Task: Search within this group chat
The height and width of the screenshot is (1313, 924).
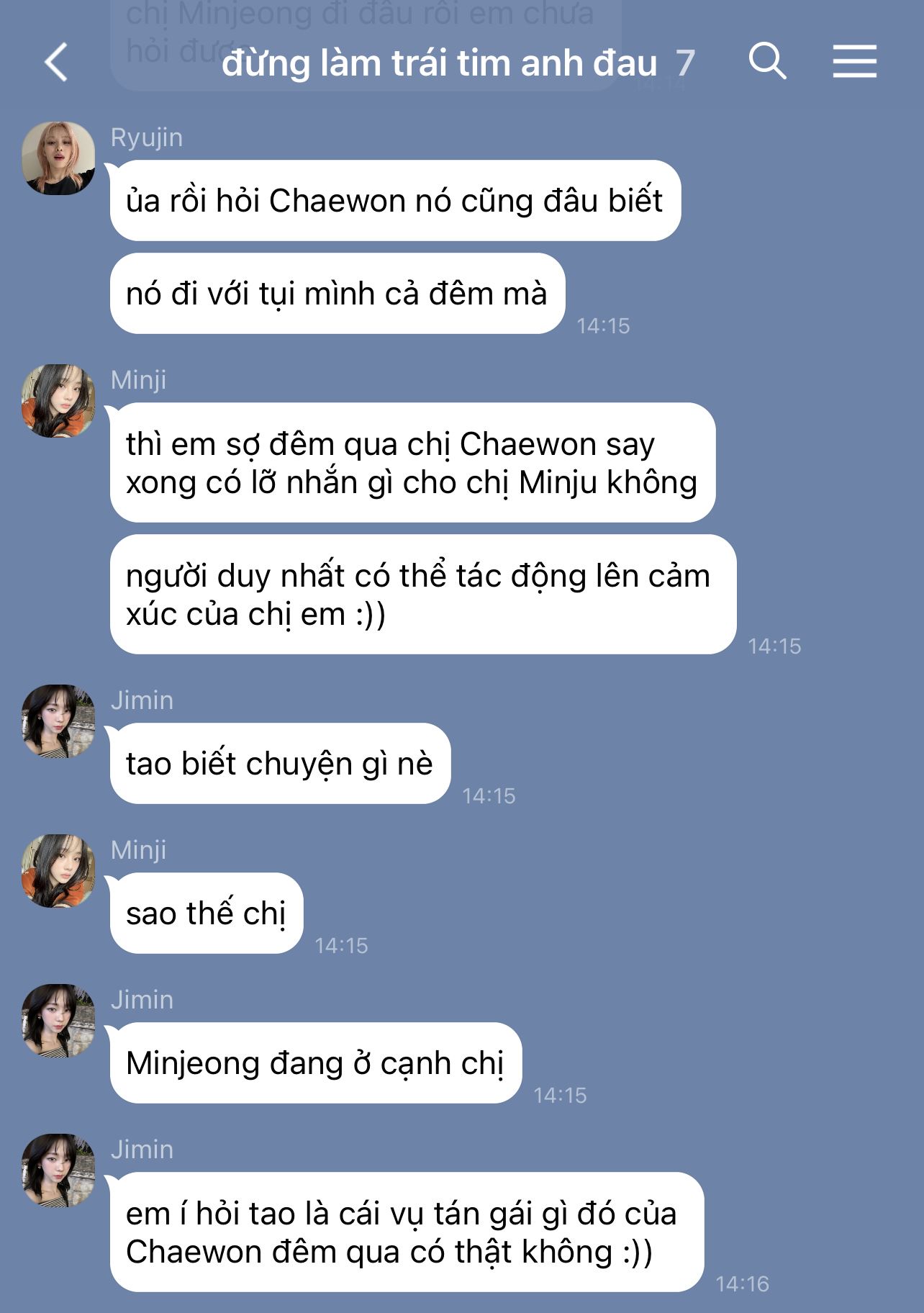Action: click(x=767, y=60)
